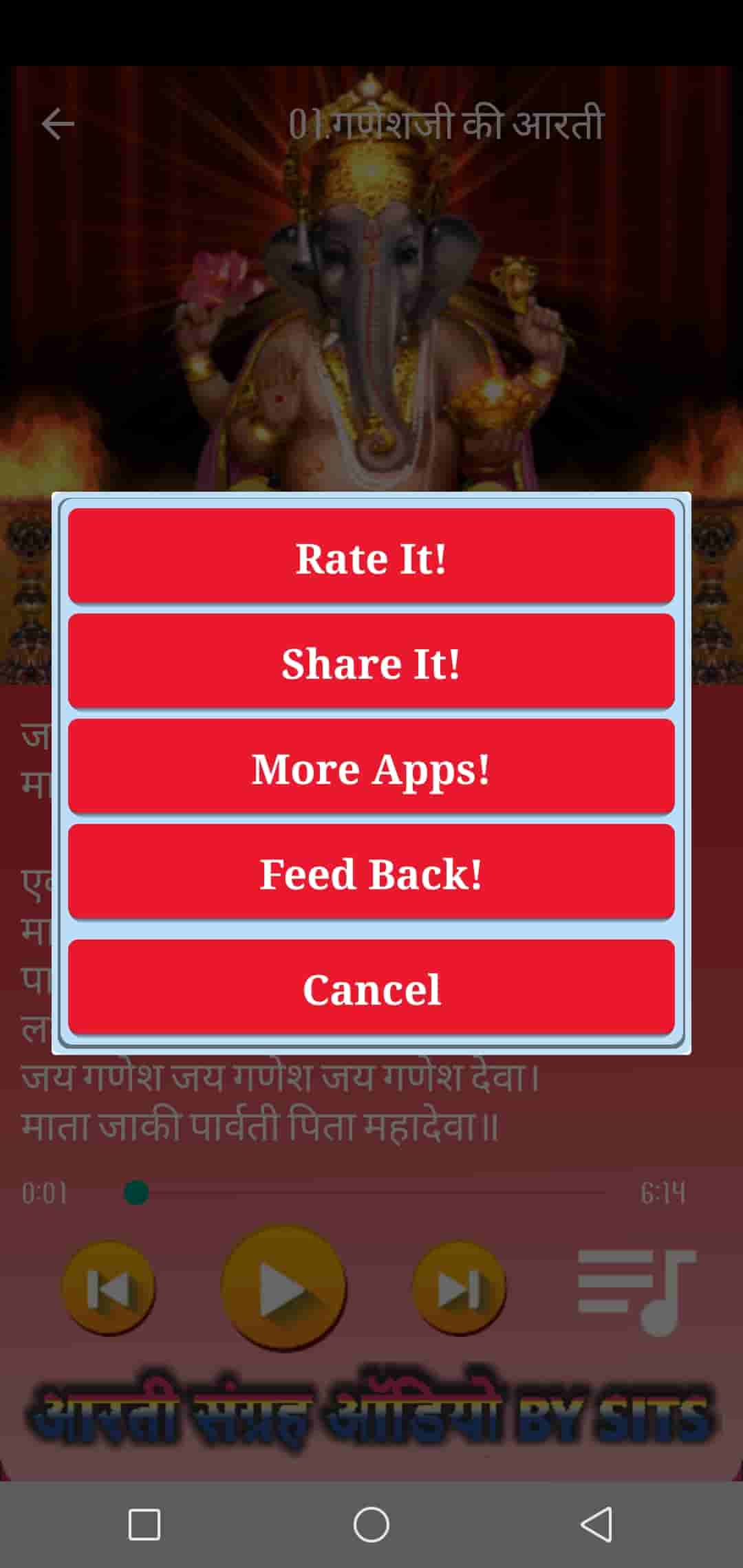This screenshot has height=1568, width=743.
Task: Select Share It! in the dialog
Action: click(x=371, y=662)
